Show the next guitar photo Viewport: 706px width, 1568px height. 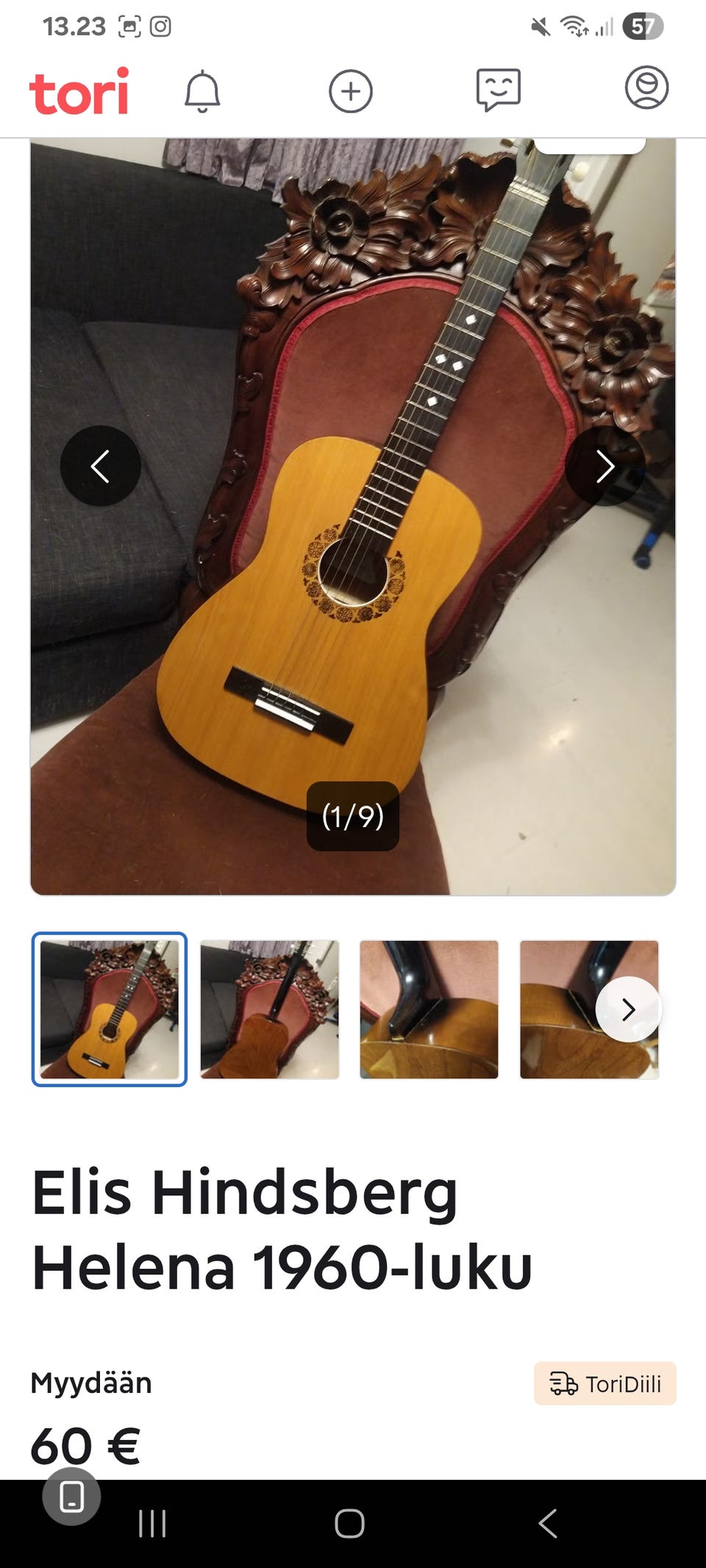point(605,466)
